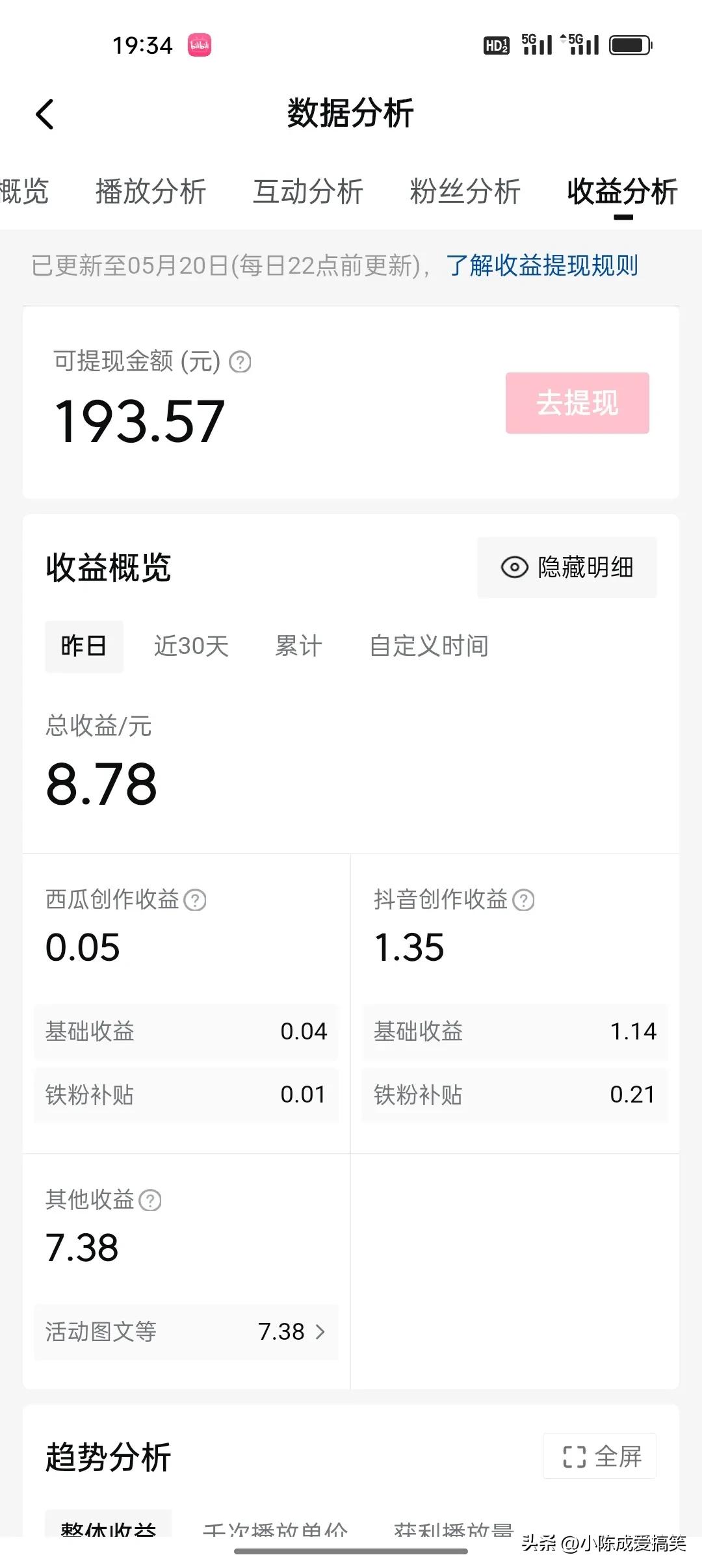Expand the 活动图文等 detail row
The width and height of the screenshot is (702, 1568).
click(186, 1331)
